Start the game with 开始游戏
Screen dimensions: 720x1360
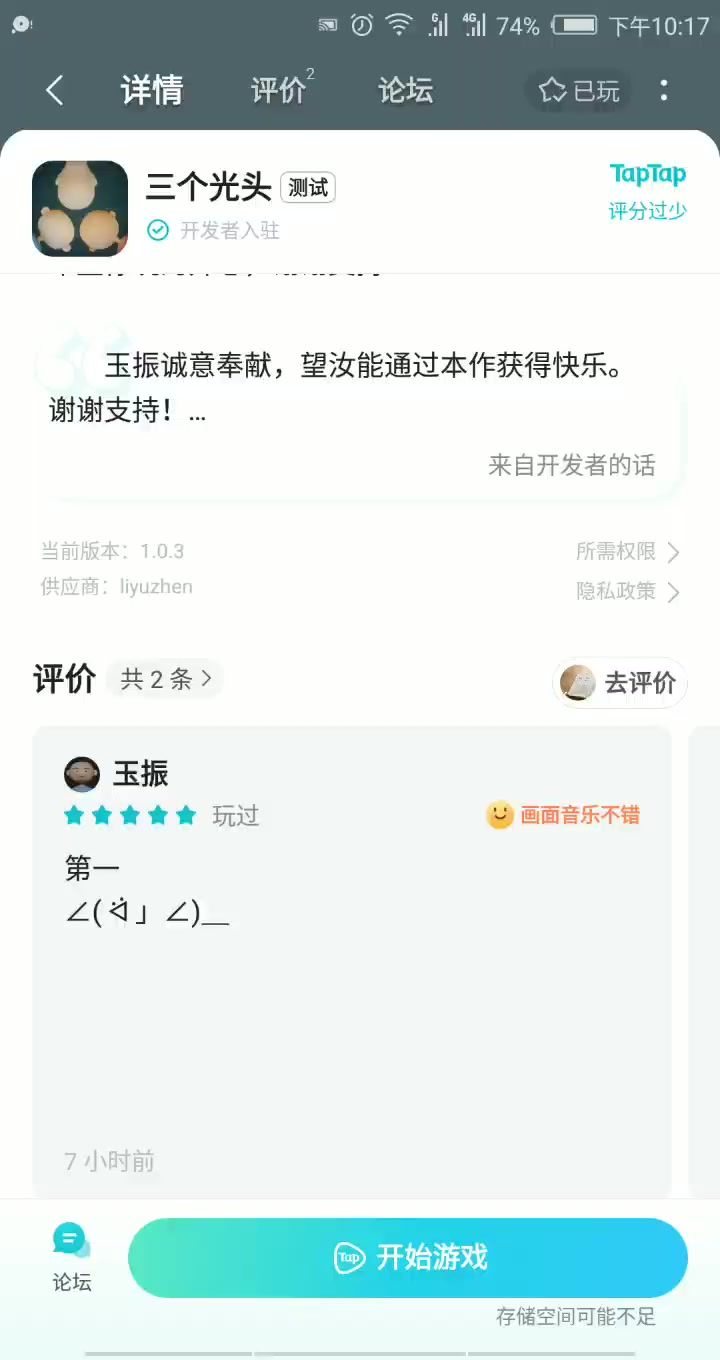point(408,1257)
